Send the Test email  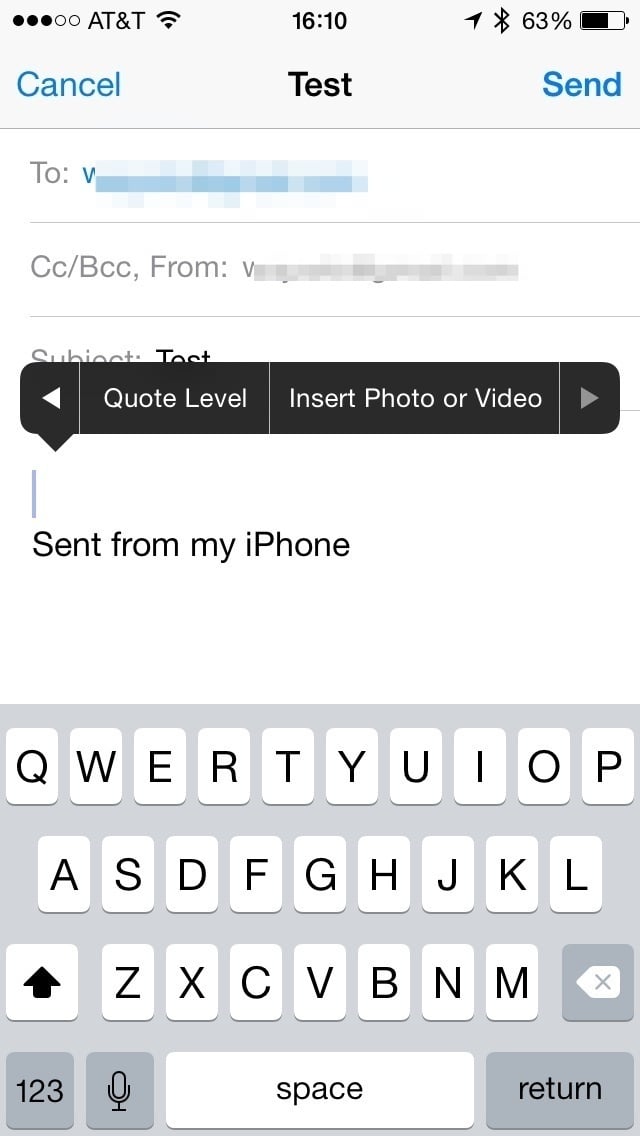point(581,85)
